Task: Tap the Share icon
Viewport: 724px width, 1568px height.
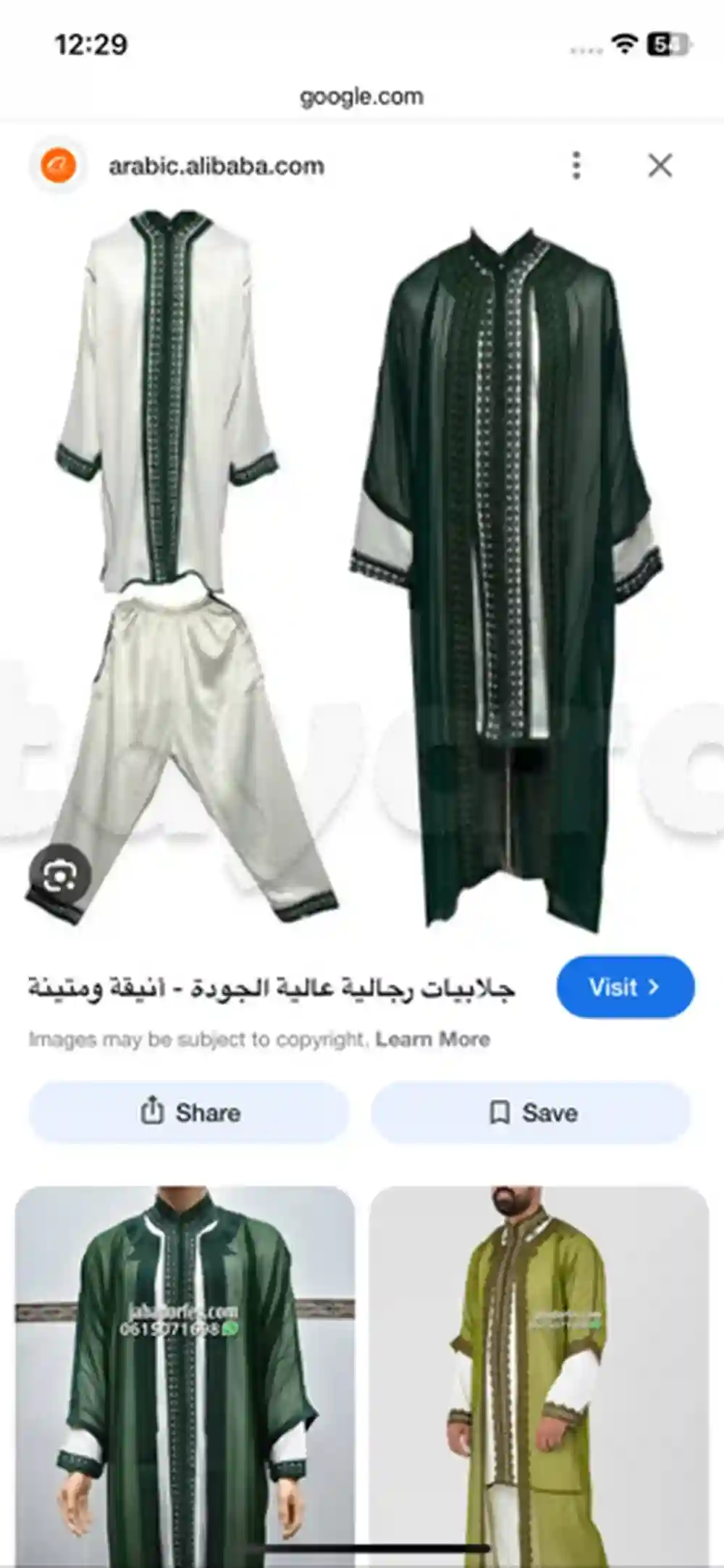Action: (153, 1113)
